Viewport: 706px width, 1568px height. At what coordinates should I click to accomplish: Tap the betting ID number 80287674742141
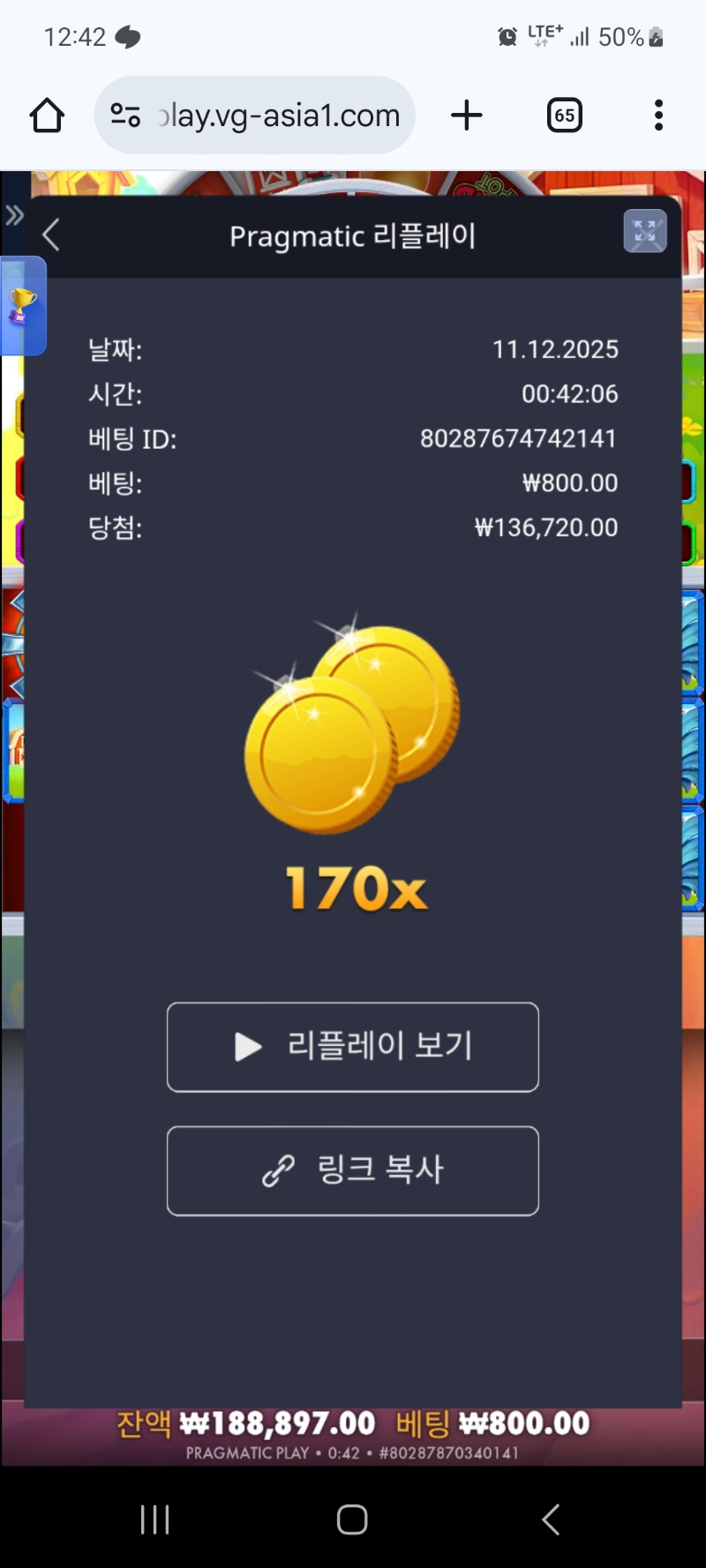click(519, 438)
